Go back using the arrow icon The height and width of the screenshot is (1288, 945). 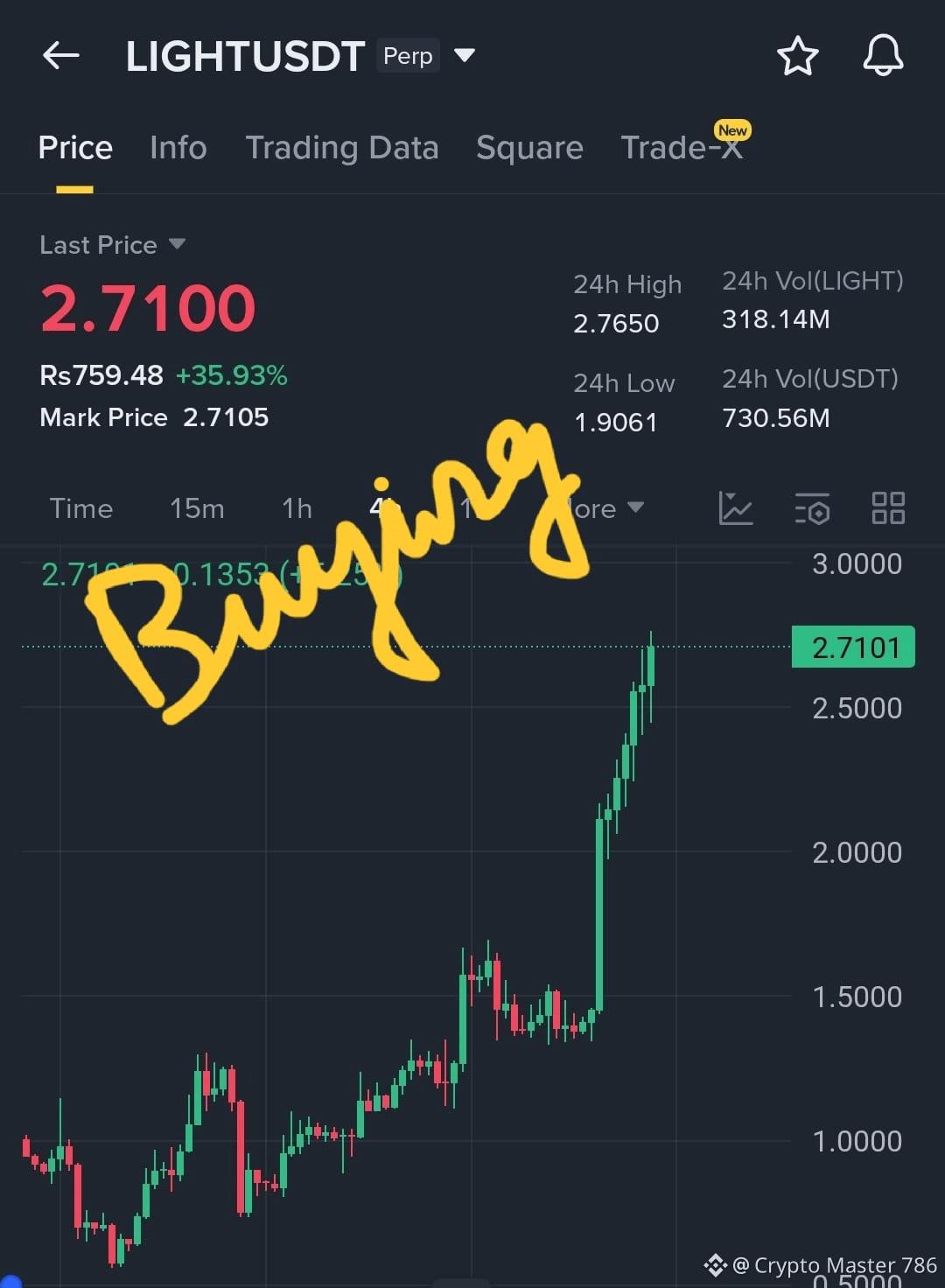pyautogui.click(x=59, y=55)
